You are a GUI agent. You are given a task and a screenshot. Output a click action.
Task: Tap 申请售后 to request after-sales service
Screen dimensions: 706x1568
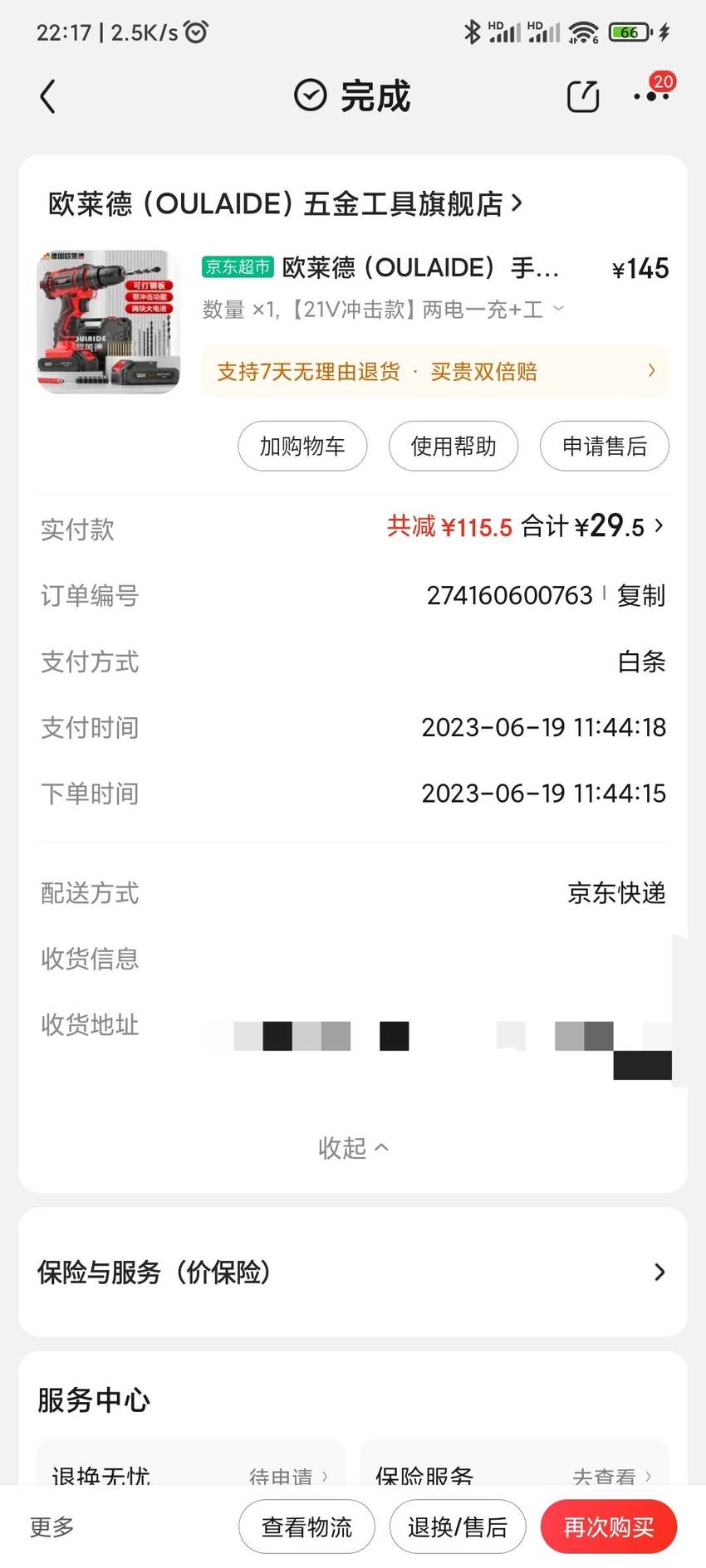(x=605, y=446)
